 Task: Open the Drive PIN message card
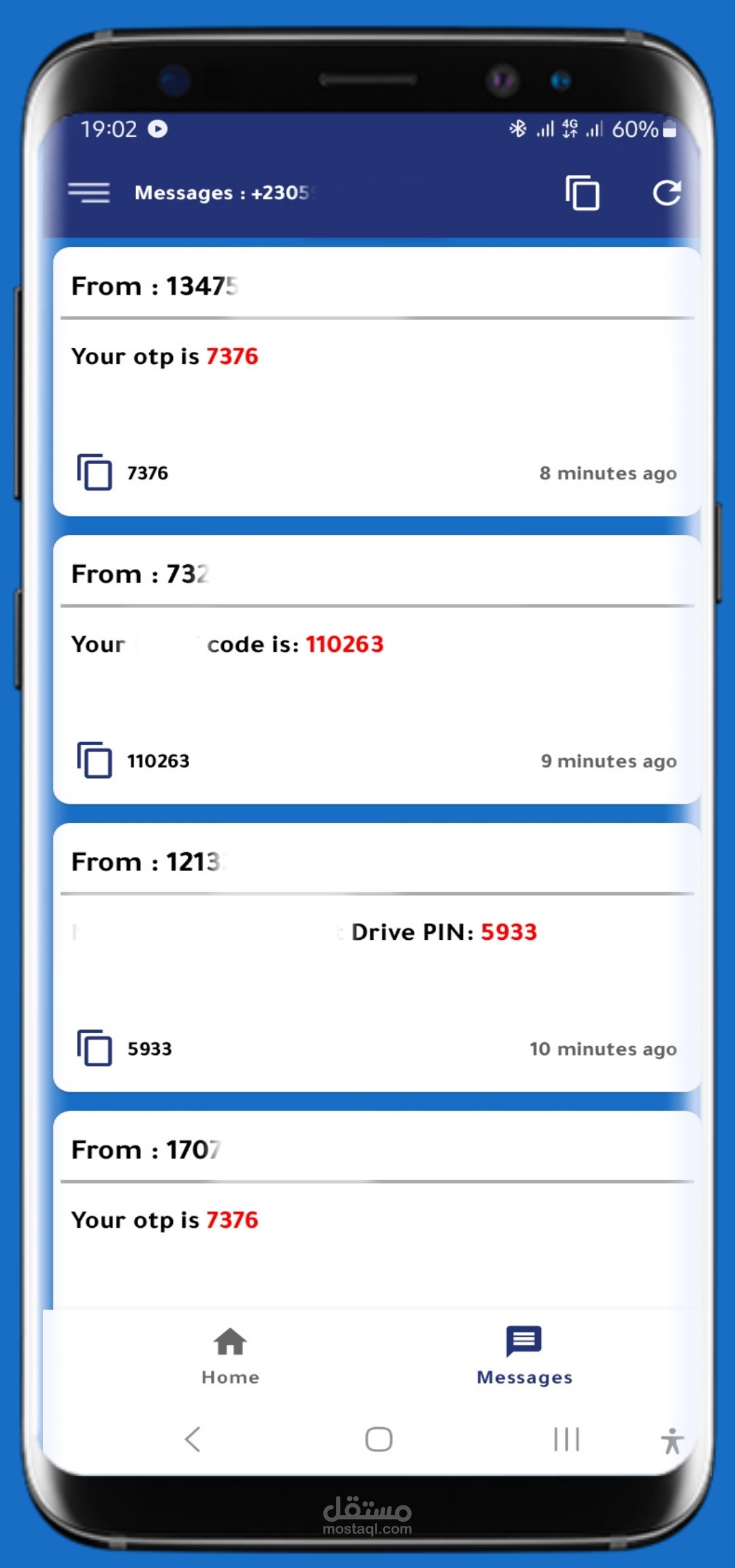[x=377, y=958]
